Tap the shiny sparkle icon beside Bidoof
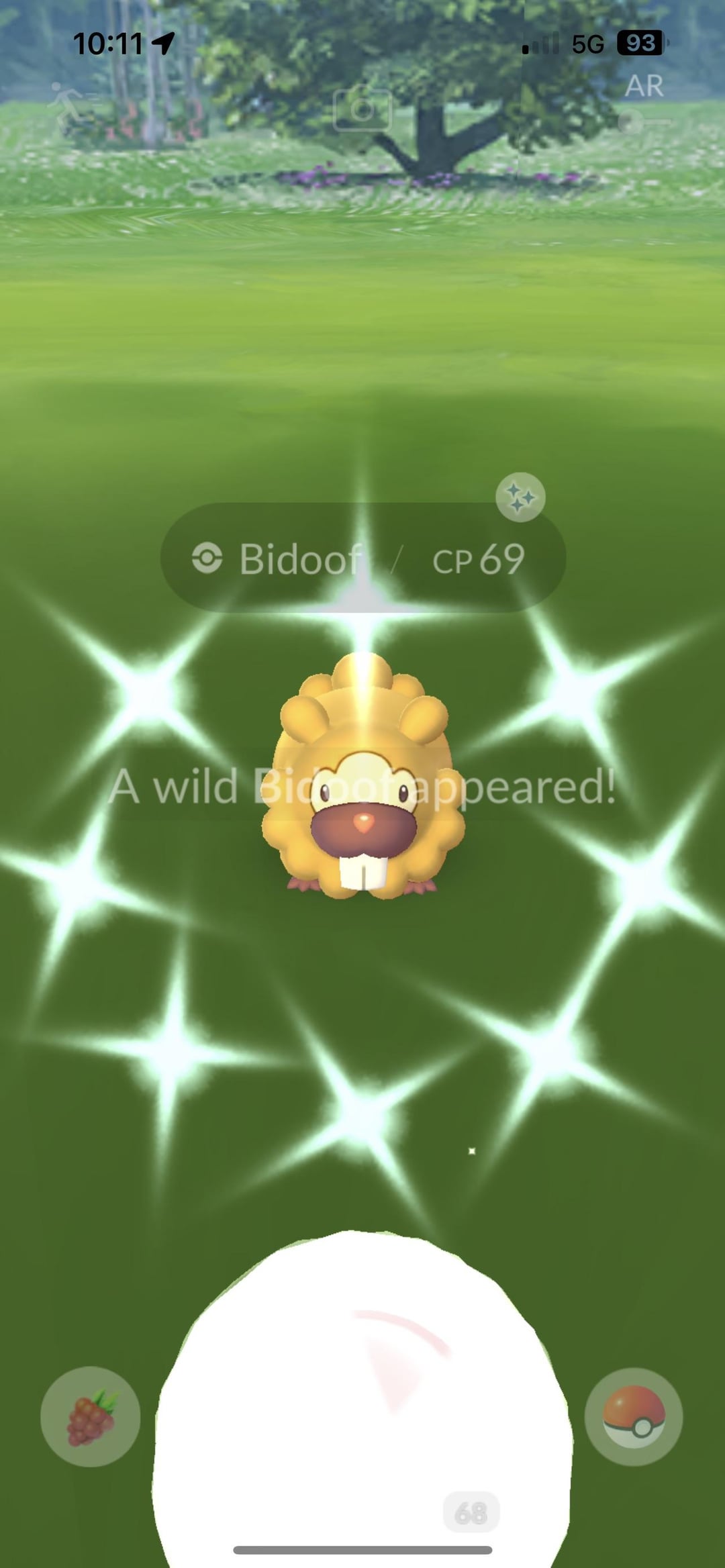This screenshot has width=725, height=1568. (520, 497)
